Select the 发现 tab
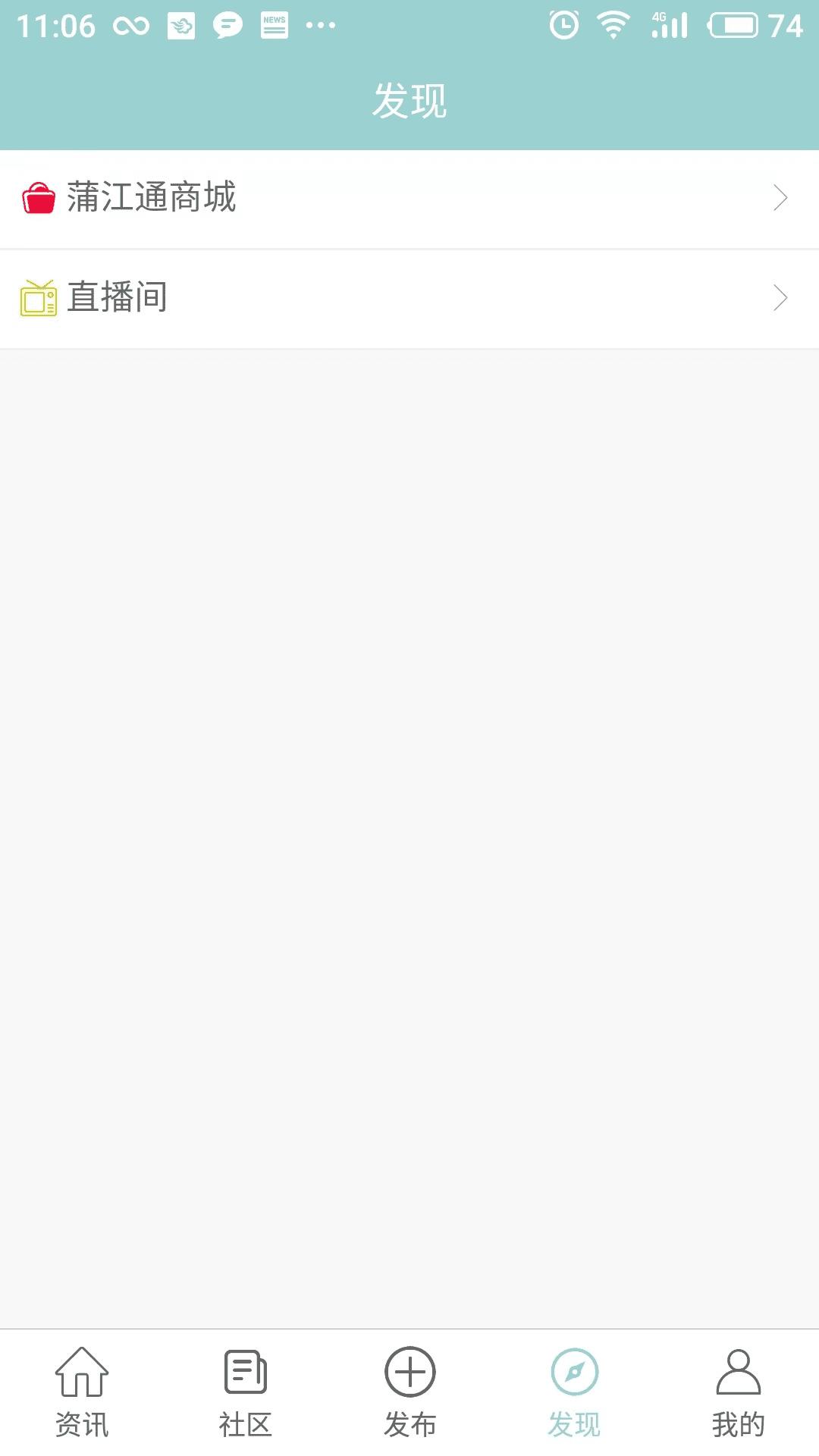The height and width of the screenshot is (1456, 819). pos(574,1392)
